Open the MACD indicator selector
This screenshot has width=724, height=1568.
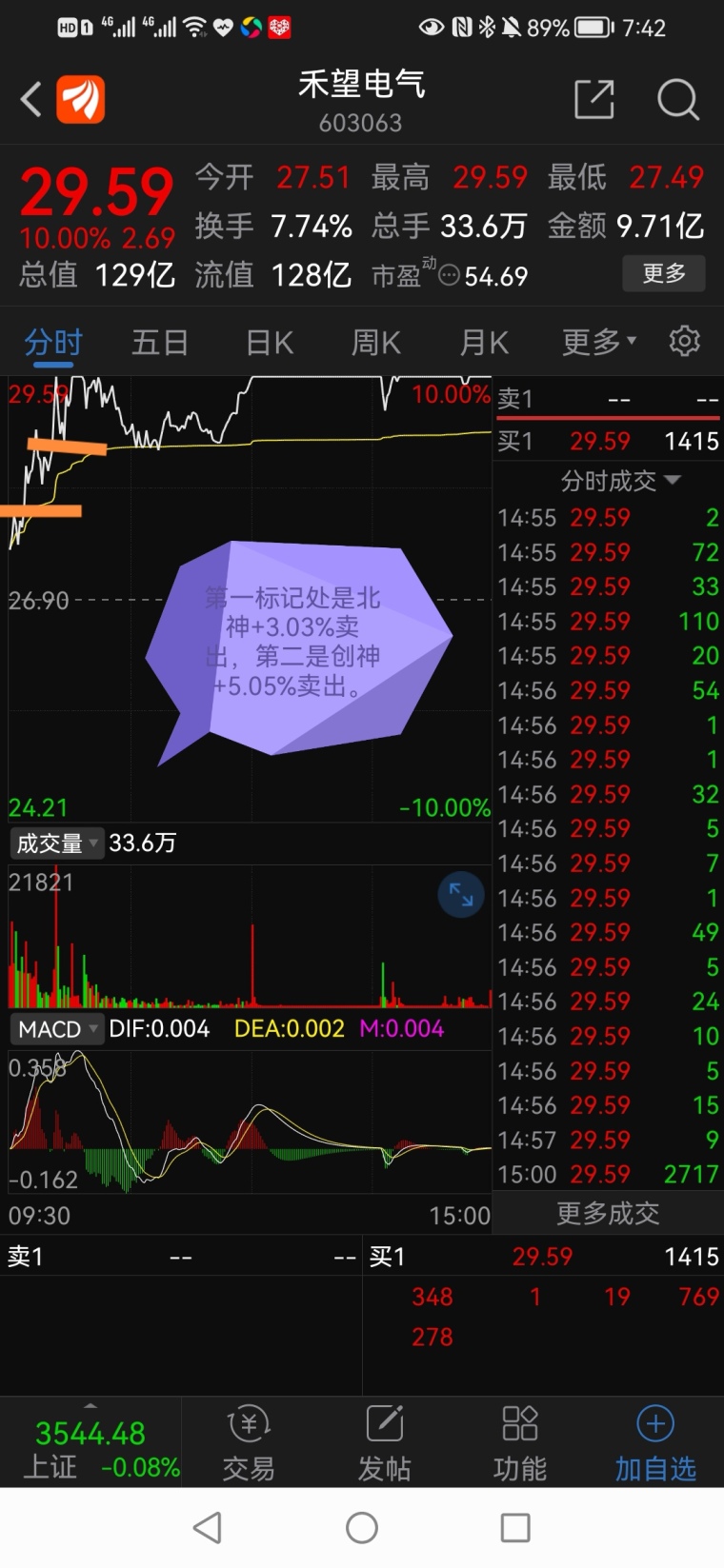57,1028
